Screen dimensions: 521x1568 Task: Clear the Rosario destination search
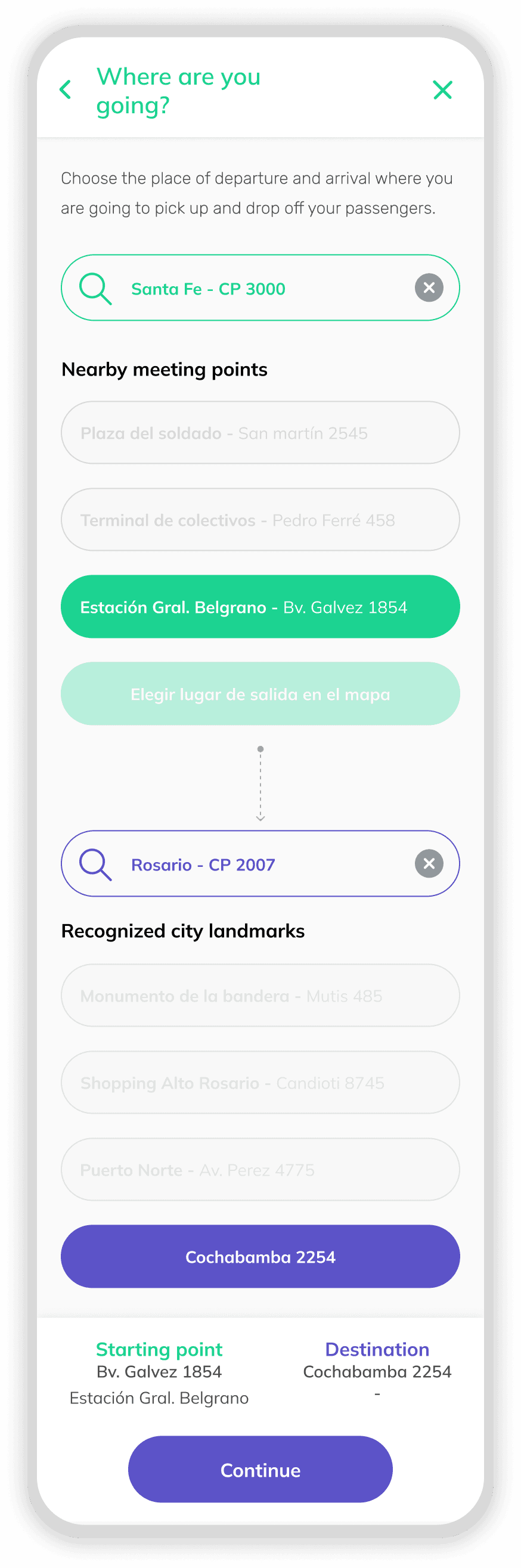[429, 864]
